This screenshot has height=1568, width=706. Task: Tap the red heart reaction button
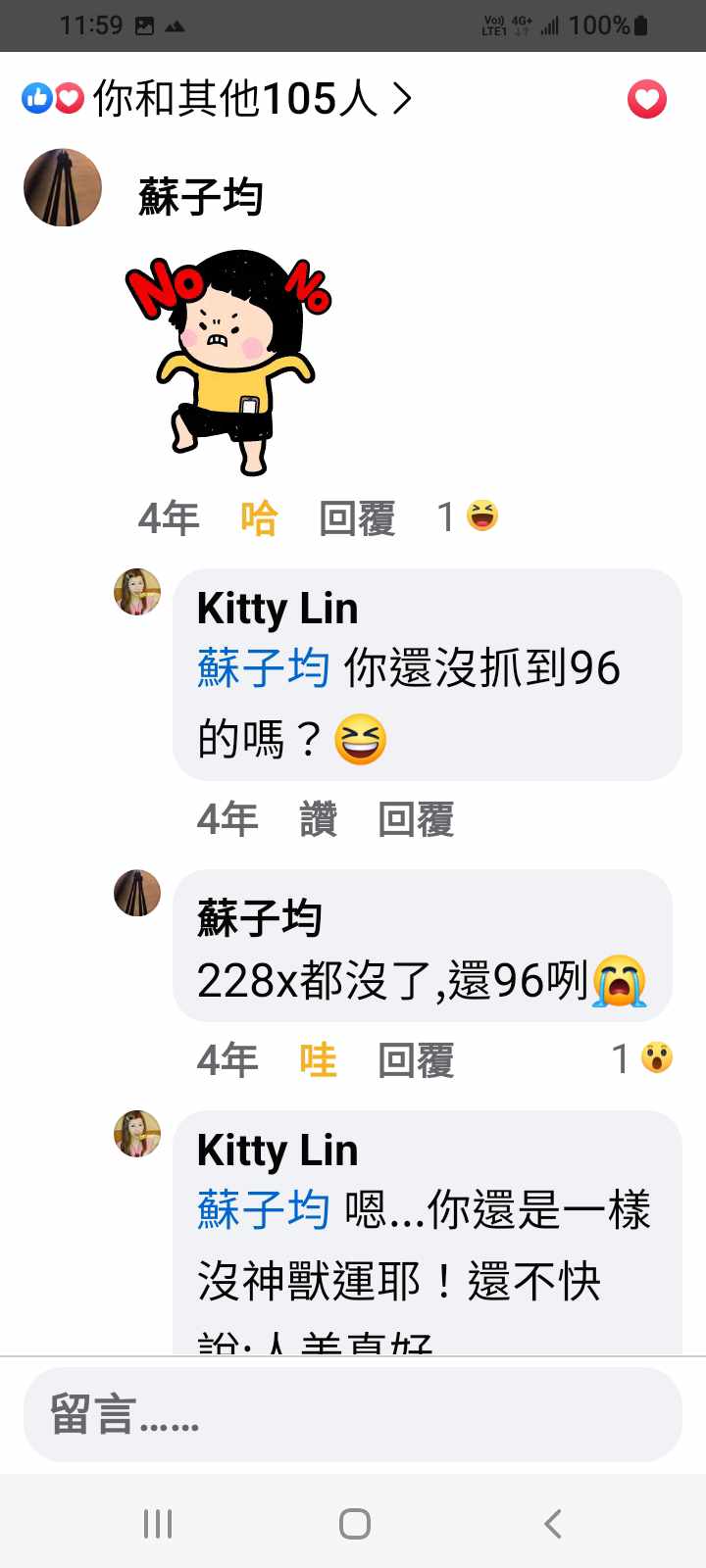(x=647, y=99)
